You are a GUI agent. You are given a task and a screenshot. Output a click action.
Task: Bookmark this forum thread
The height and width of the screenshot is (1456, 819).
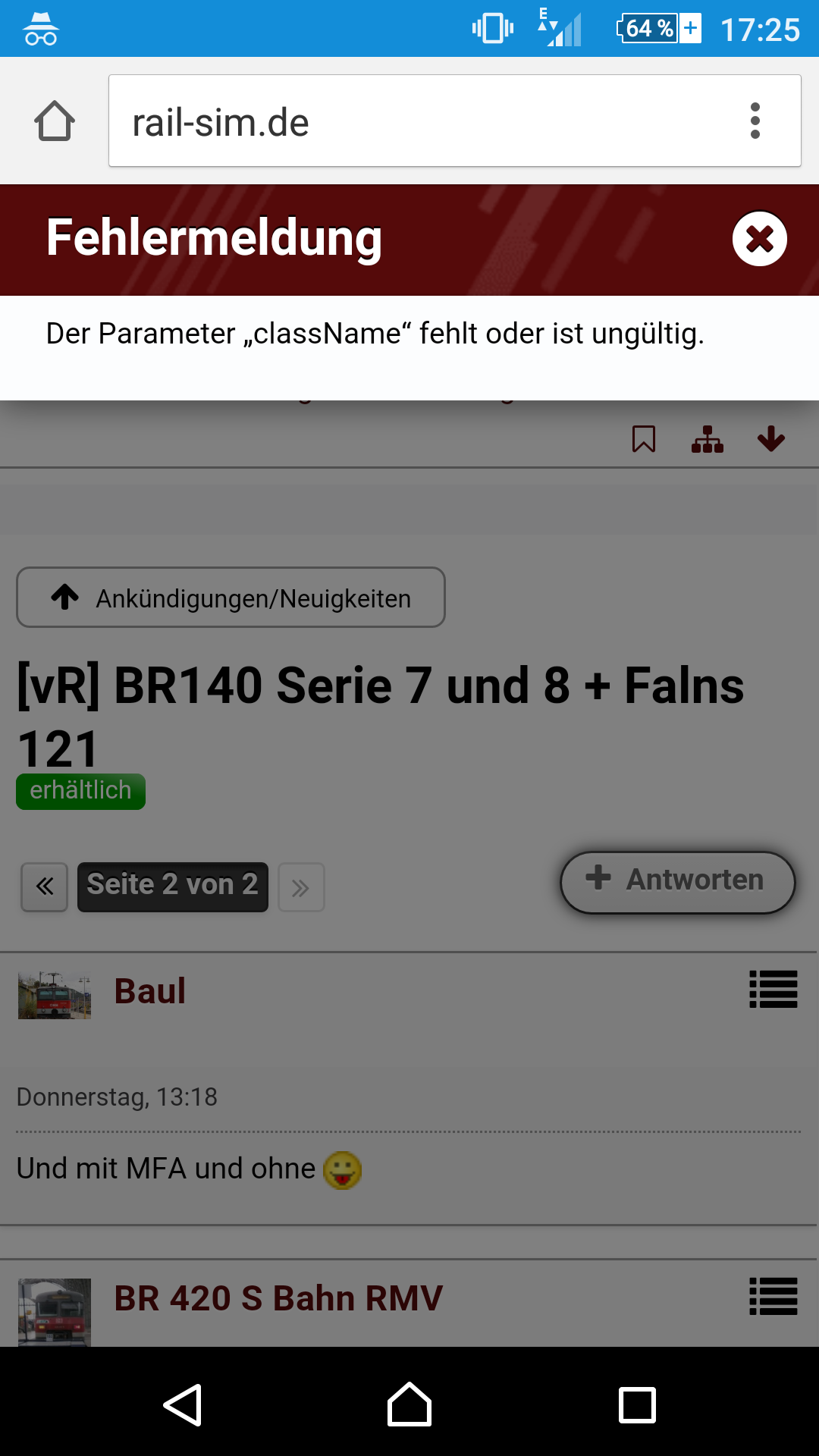644,439
